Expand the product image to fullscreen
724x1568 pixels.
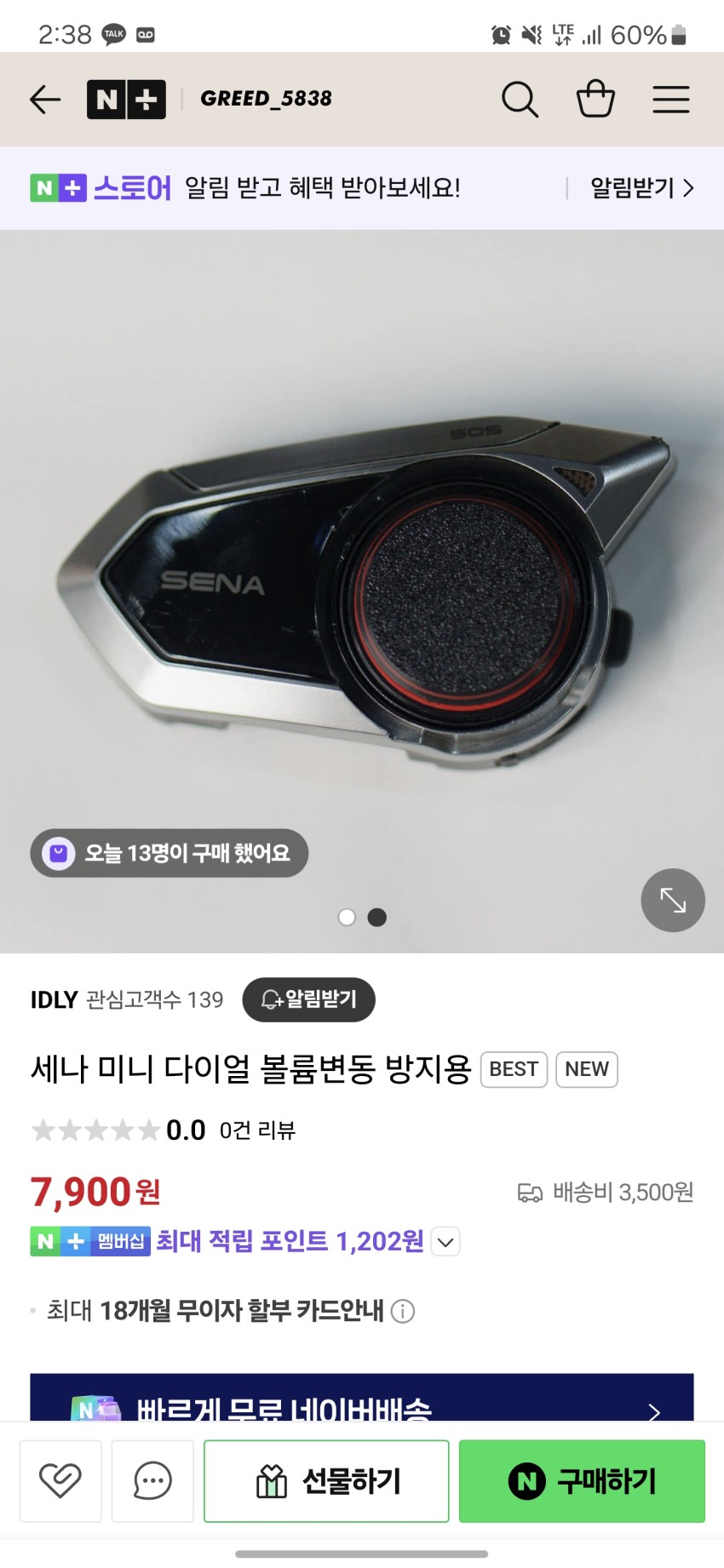point(673,900)
